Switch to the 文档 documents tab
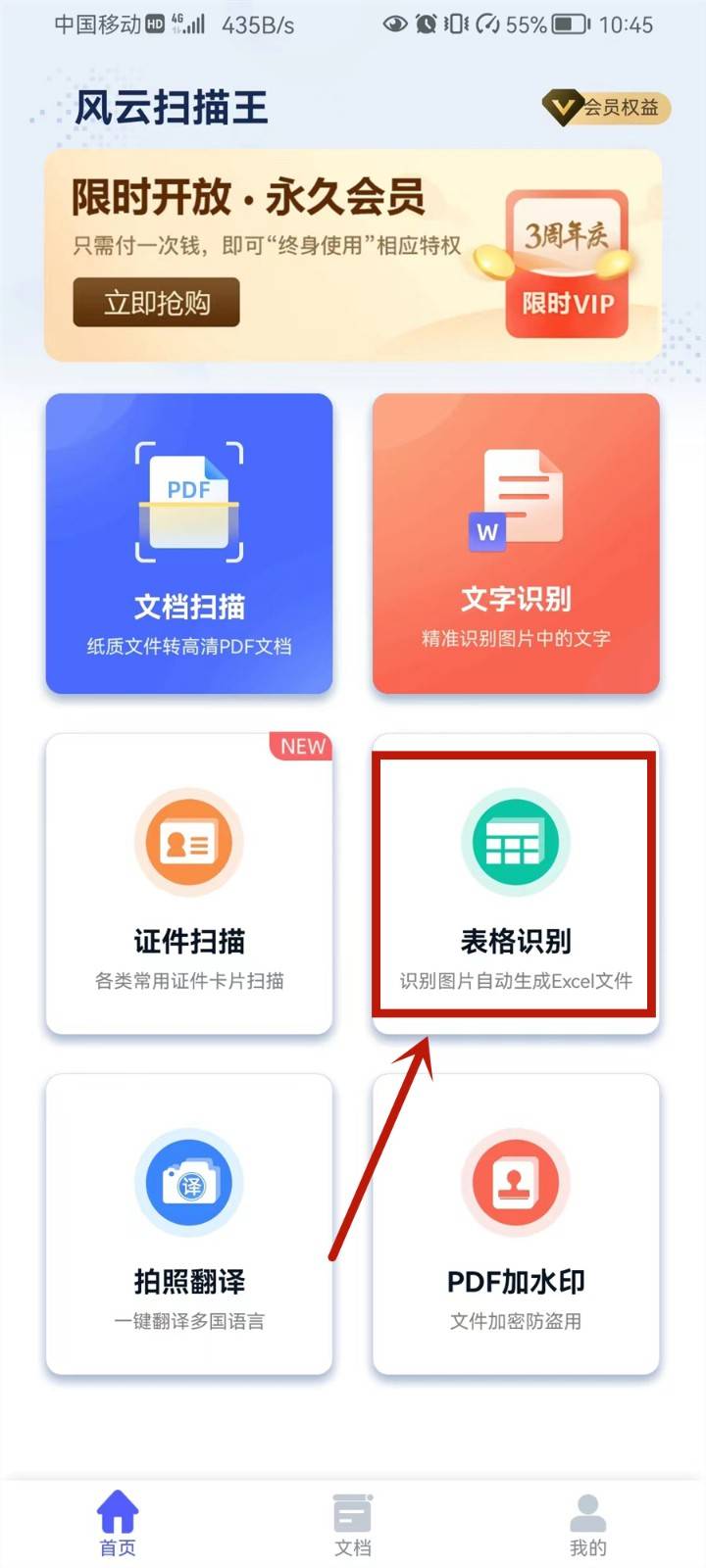The height and width of the screenshot is (1568, 706). 353,1524
